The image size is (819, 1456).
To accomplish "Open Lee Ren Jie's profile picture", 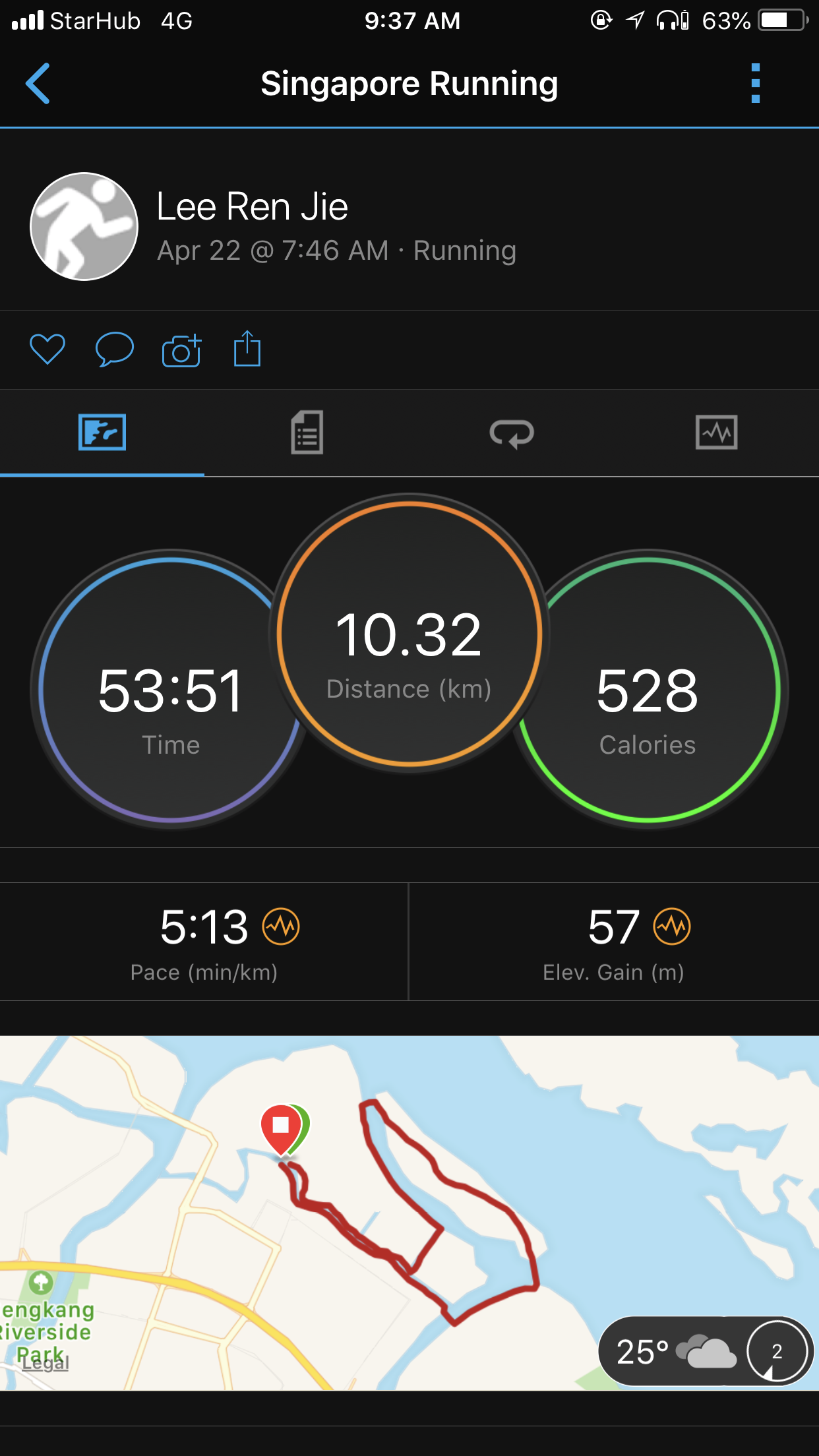I will (84, 226).
